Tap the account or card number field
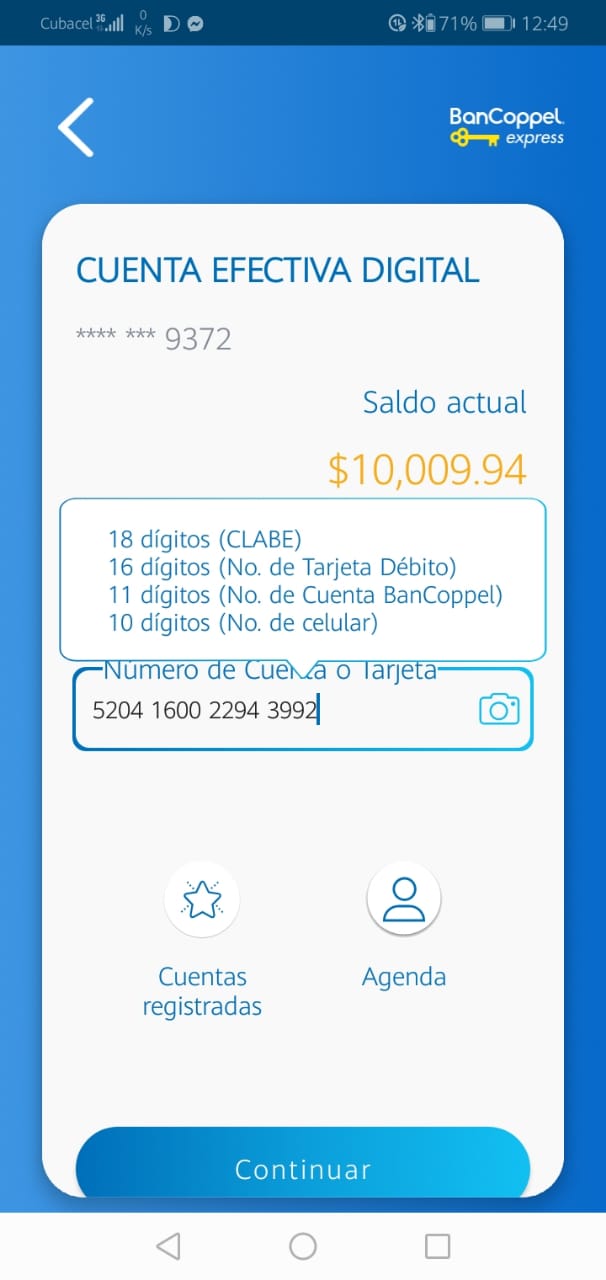Viewport: 606px width, 1280px height. (x=303, y=709)
